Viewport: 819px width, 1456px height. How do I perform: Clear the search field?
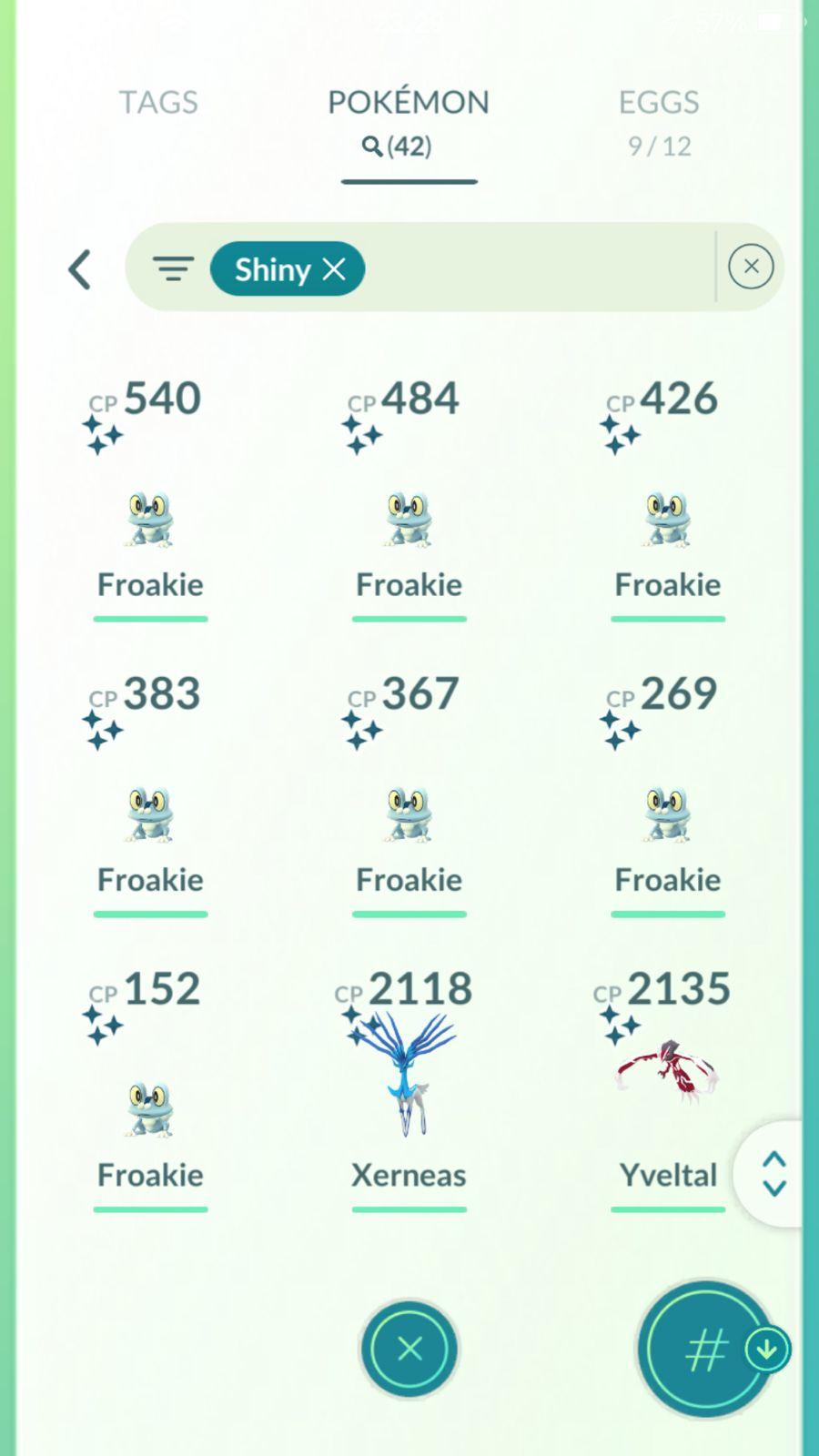751,267
